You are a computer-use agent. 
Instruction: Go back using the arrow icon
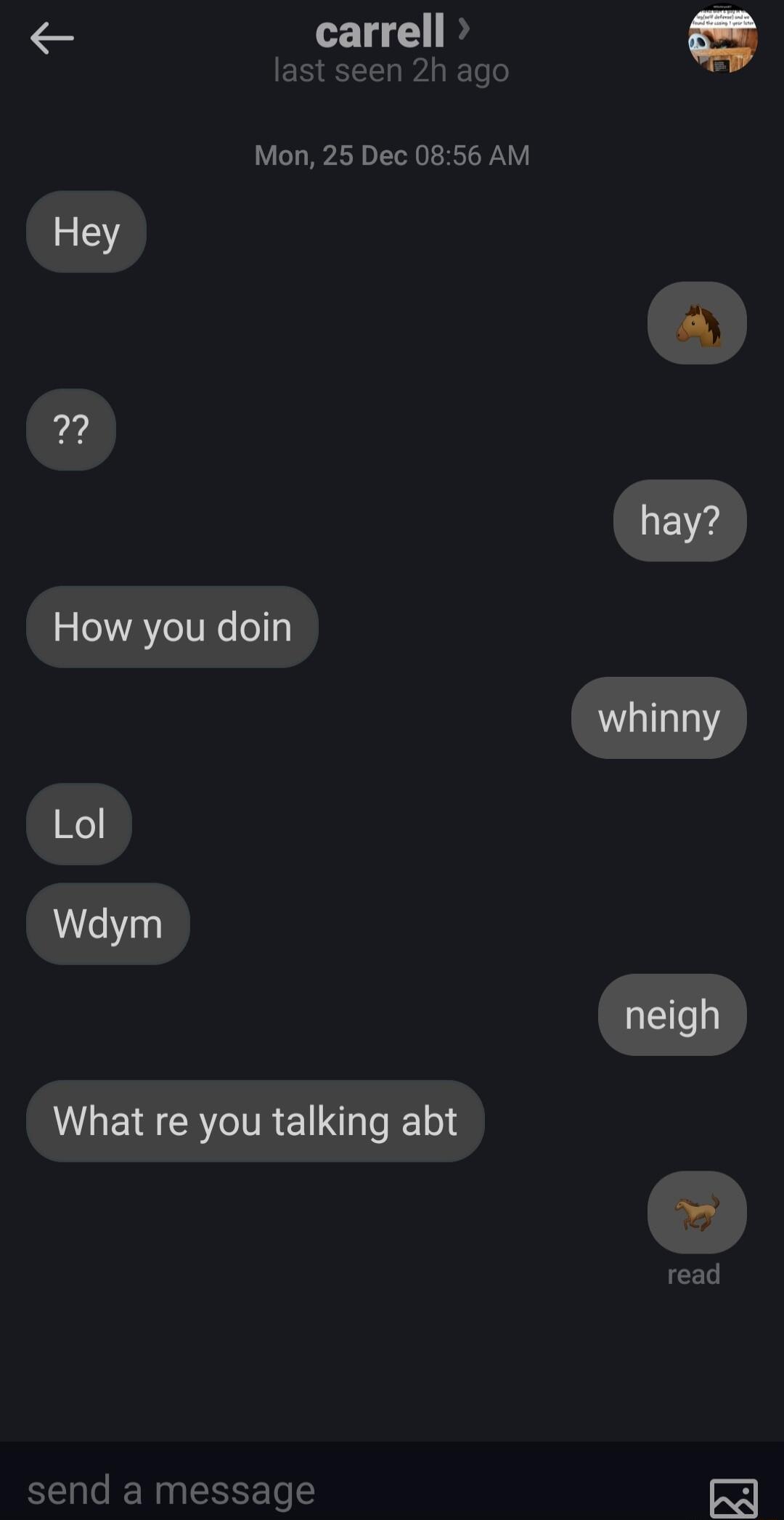[x=52, y=38]
